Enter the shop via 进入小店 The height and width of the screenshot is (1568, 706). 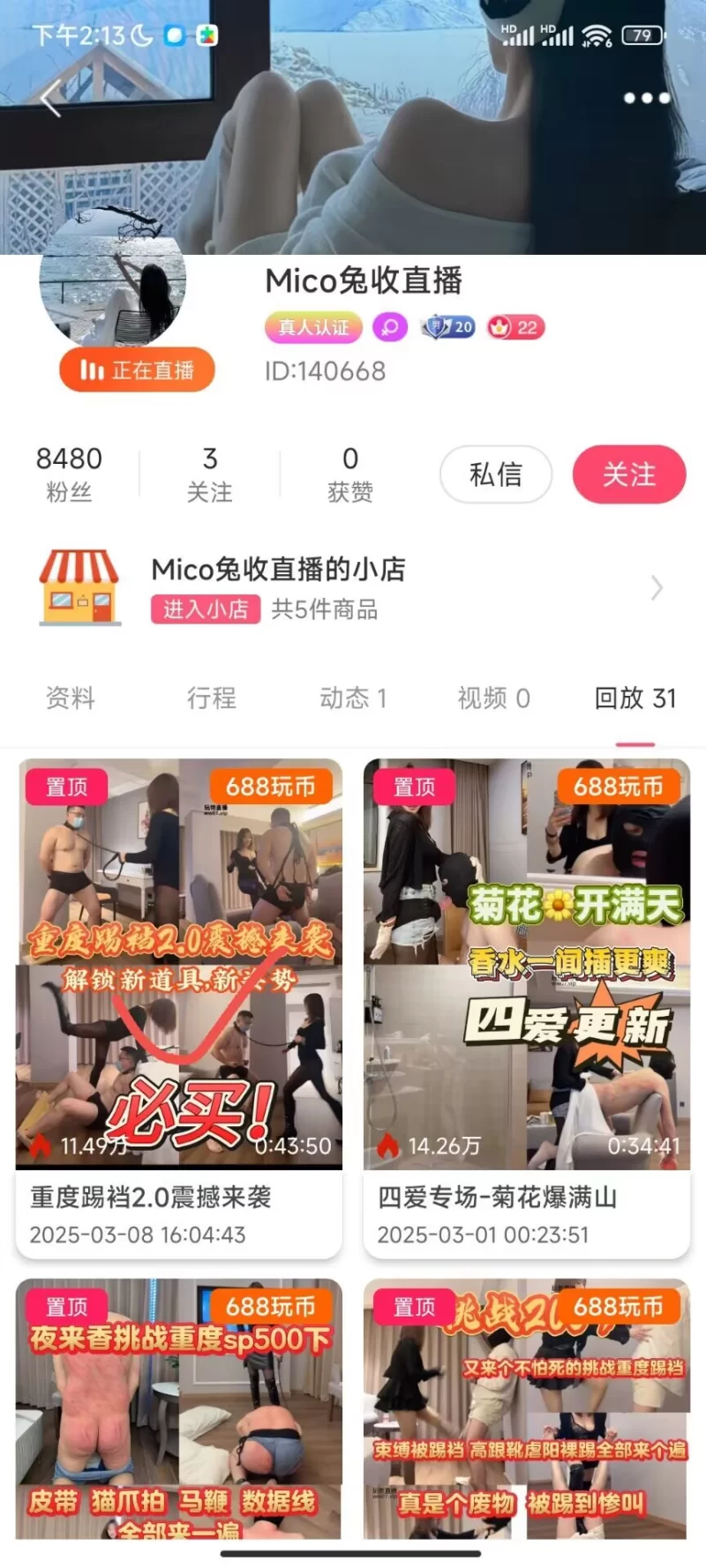pos(206,609)
